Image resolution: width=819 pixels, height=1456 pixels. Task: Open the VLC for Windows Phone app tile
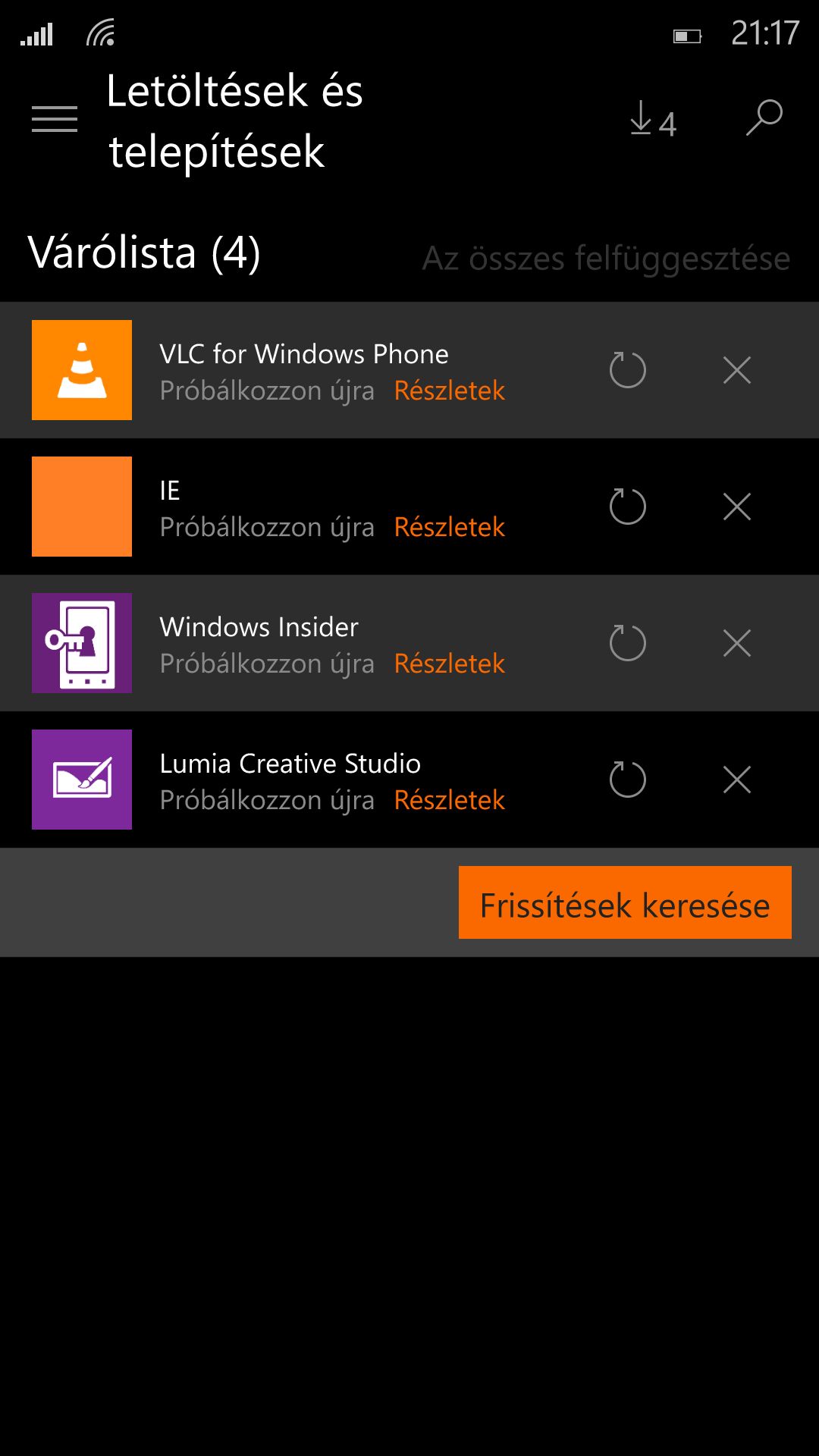[82, 370]
